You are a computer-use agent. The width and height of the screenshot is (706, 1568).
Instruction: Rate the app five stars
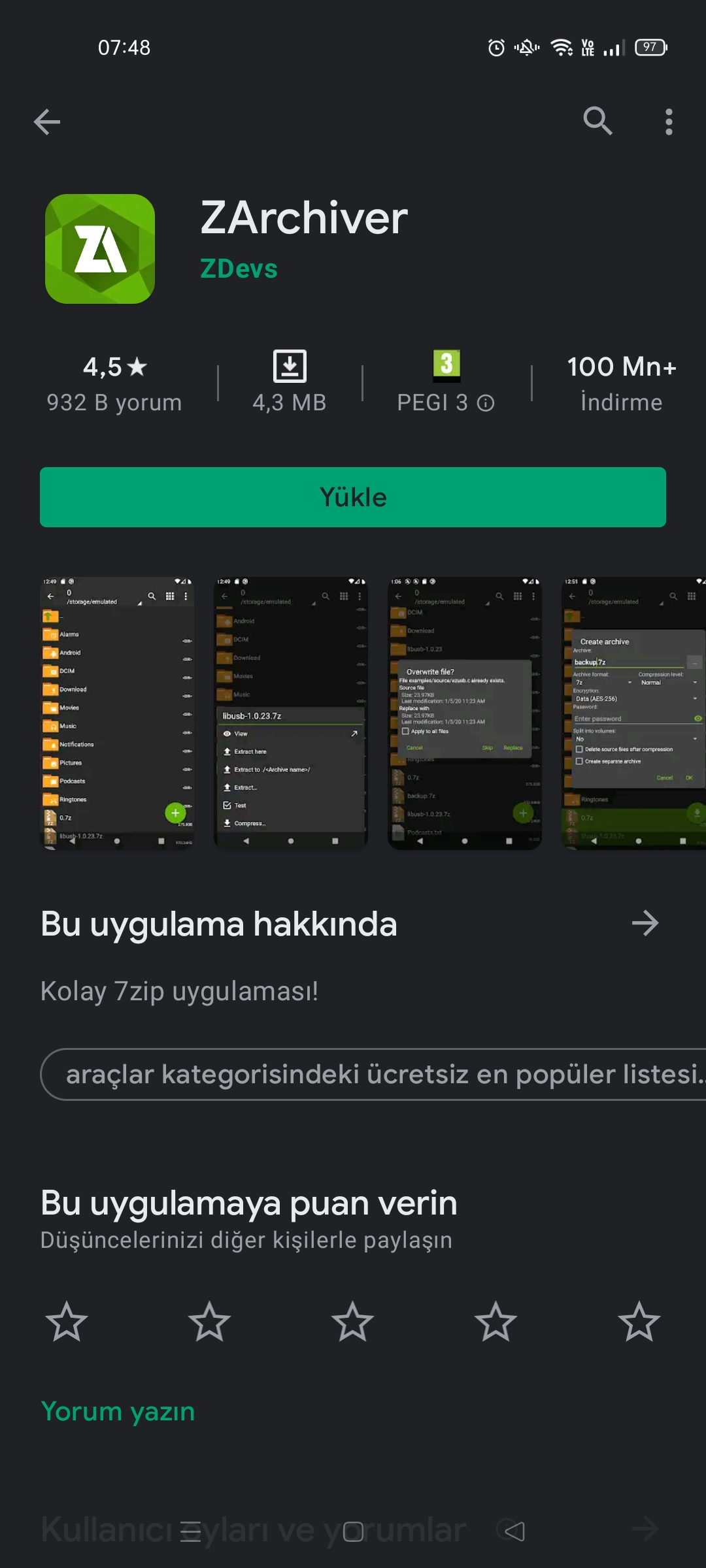pos(639,1322)
